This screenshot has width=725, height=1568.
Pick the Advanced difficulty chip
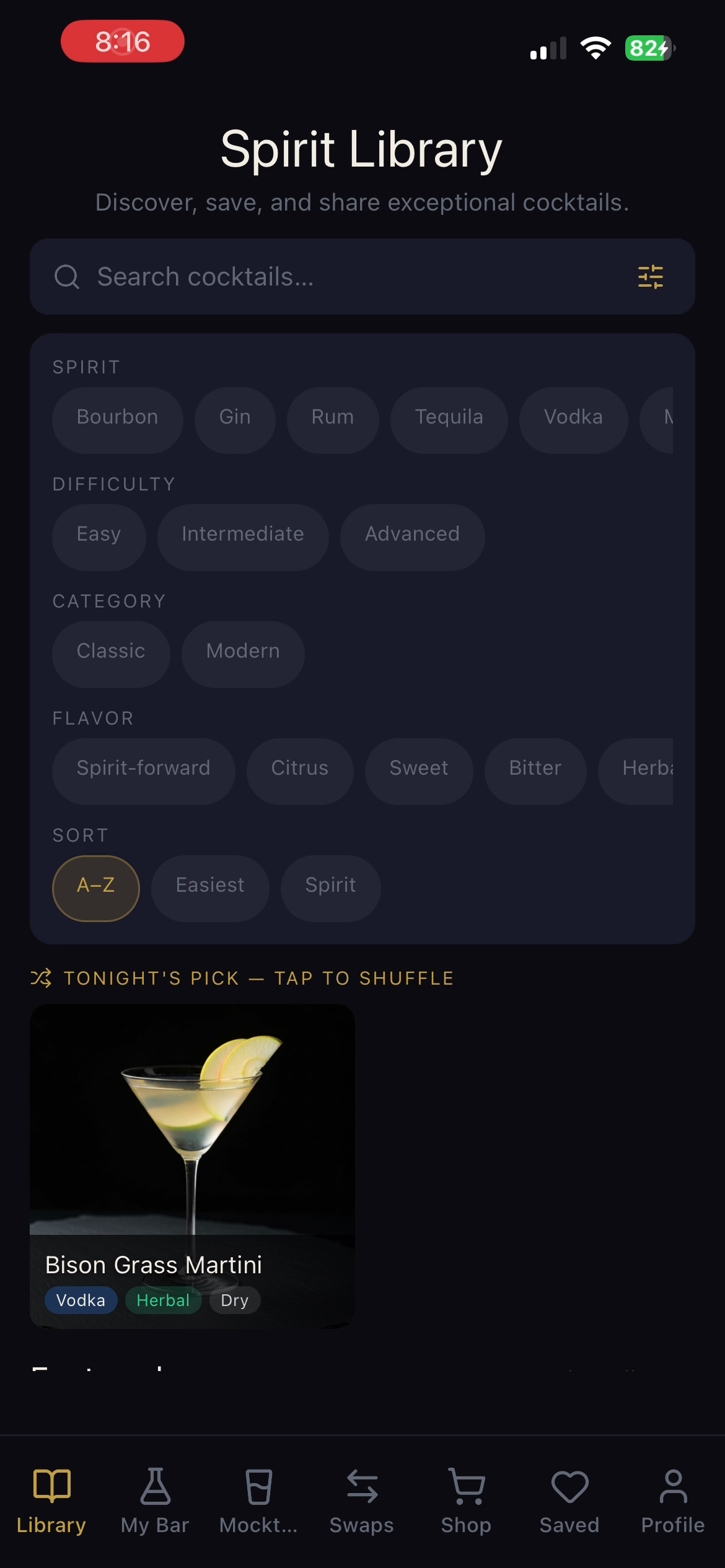412,534
